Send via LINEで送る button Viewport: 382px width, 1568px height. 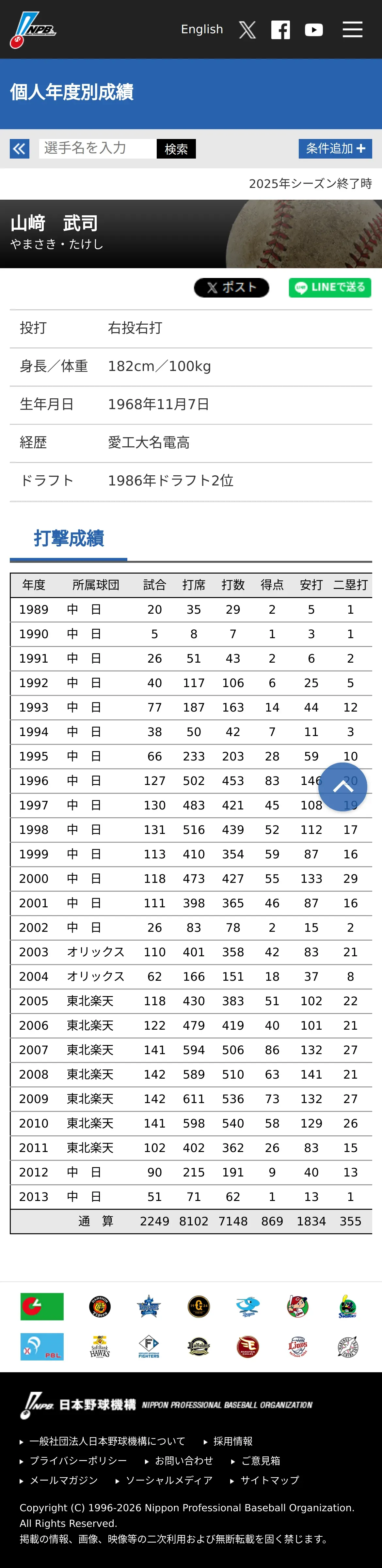click(330, 287)
